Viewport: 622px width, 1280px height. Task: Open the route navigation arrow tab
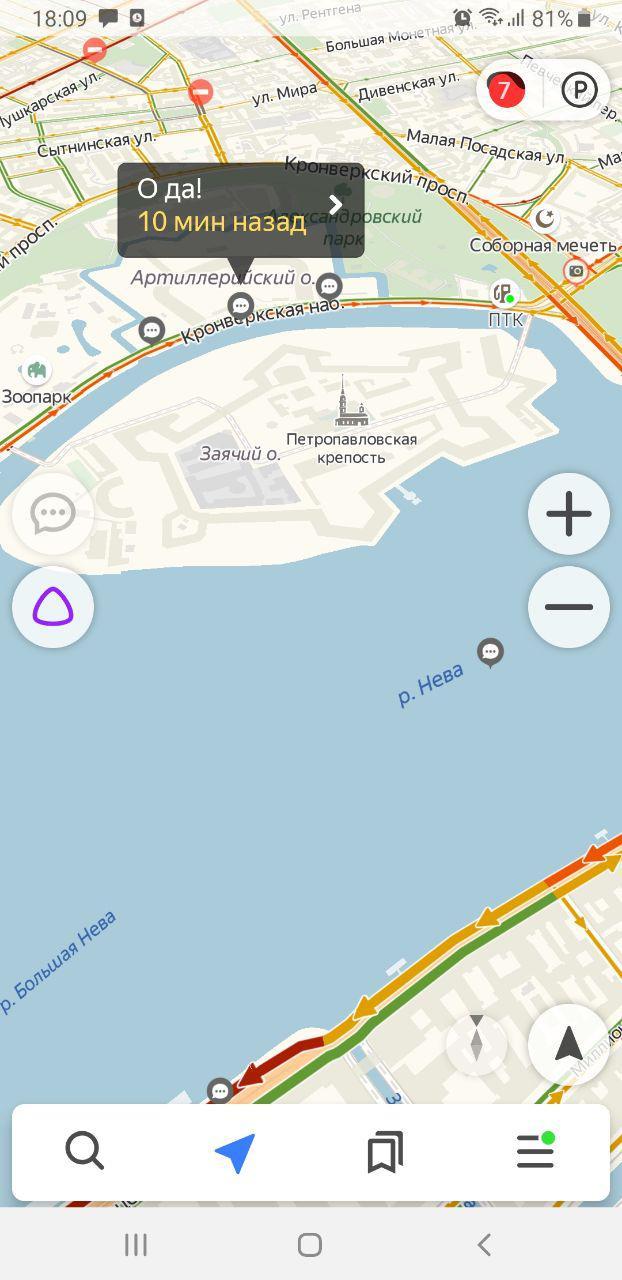(x=235, y=1153)
